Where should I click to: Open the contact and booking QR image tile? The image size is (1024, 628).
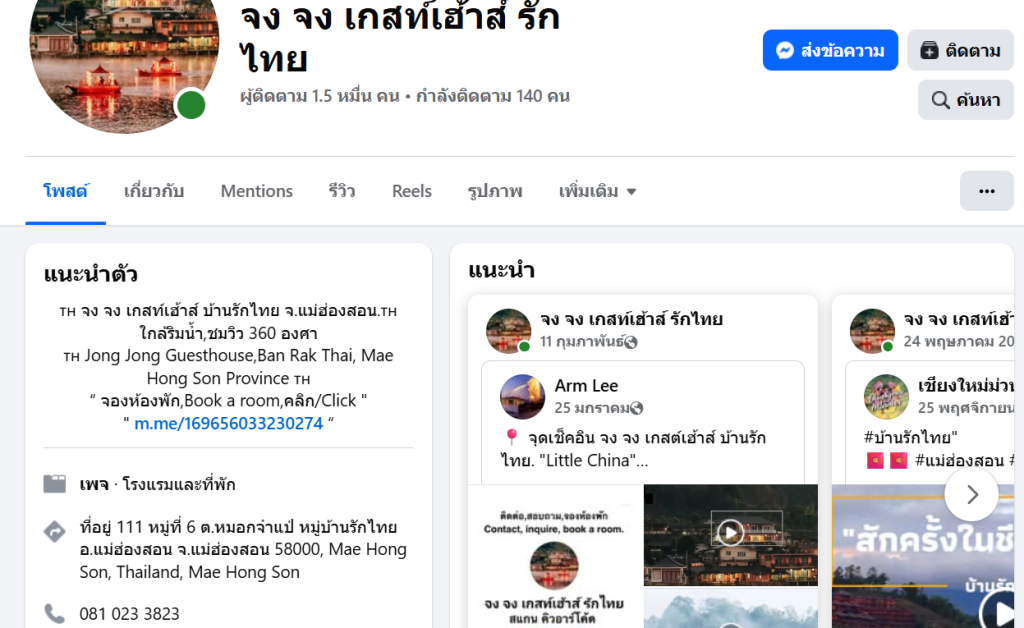(554, 556)
